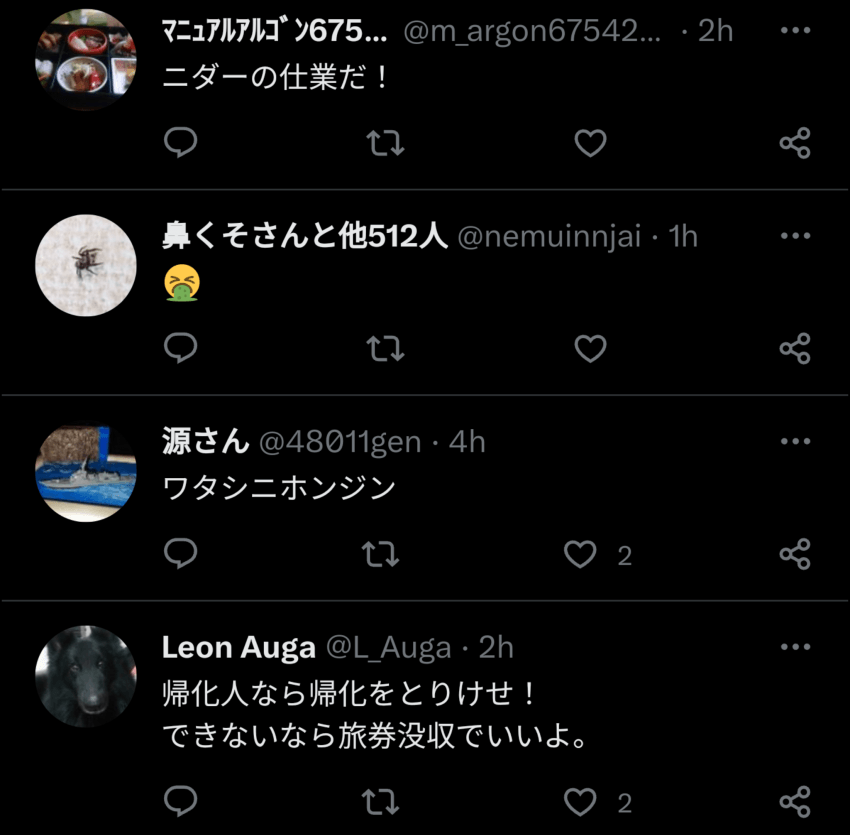Image resolution: width=850 pixels, height=835 pixels.
Task: Reply to マニュアルアルゴン's tweet
Action: (180, 144)
